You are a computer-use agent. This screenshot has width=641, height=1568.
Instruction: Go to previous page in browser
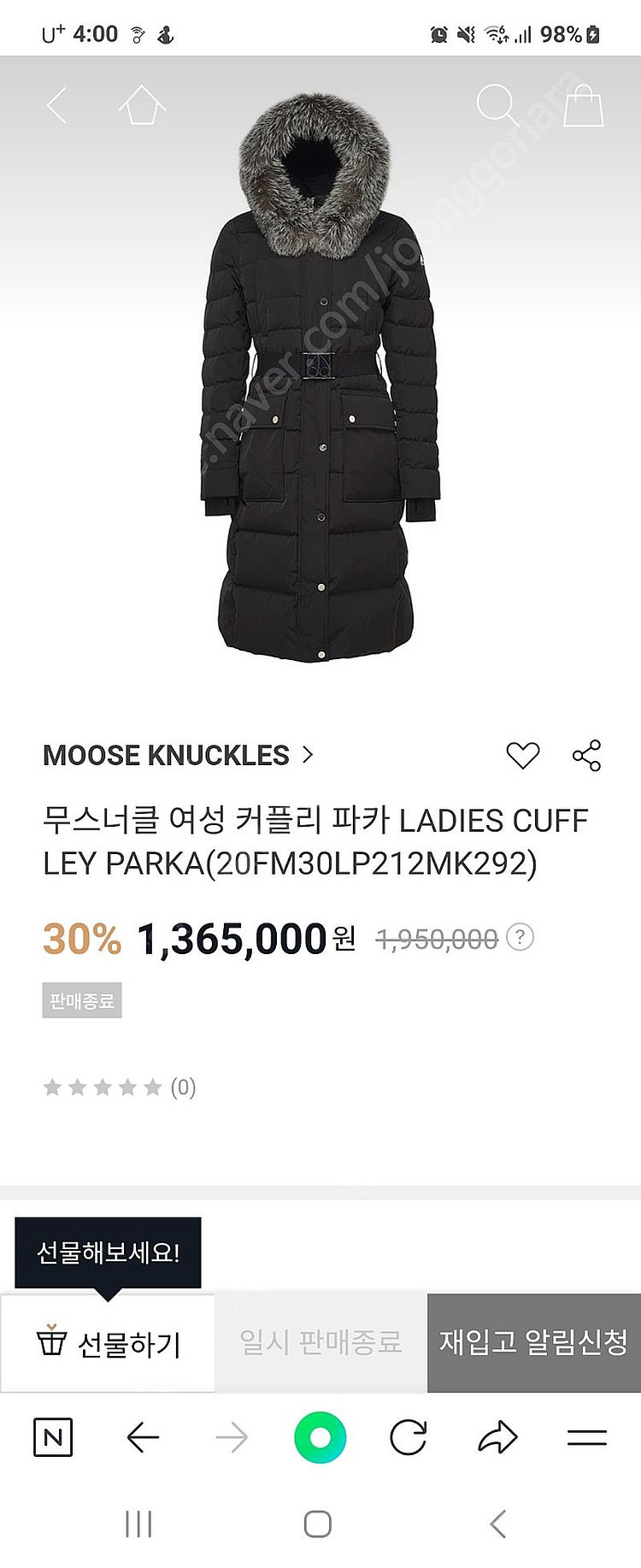click(143, 1437)
